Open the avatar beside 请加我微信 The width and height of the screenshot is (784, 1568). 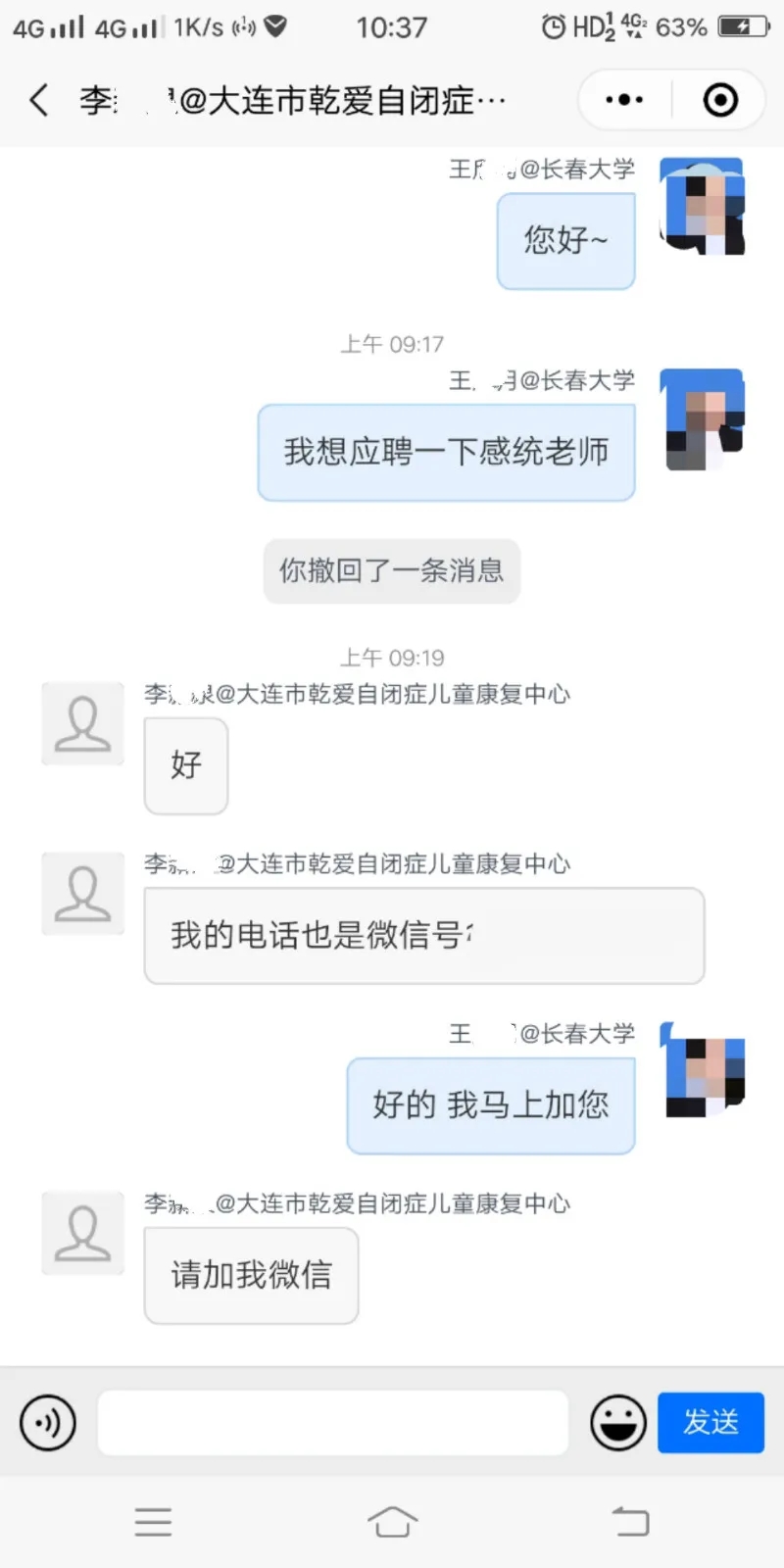coord(82,1233)
